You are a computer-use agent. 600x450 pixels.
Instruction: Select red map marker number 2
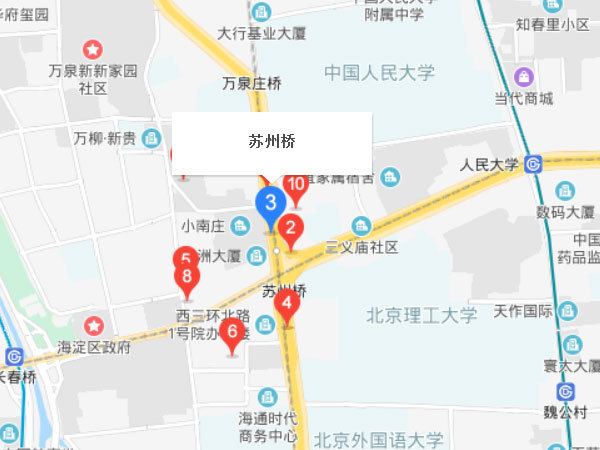click(x=290, y=229)
